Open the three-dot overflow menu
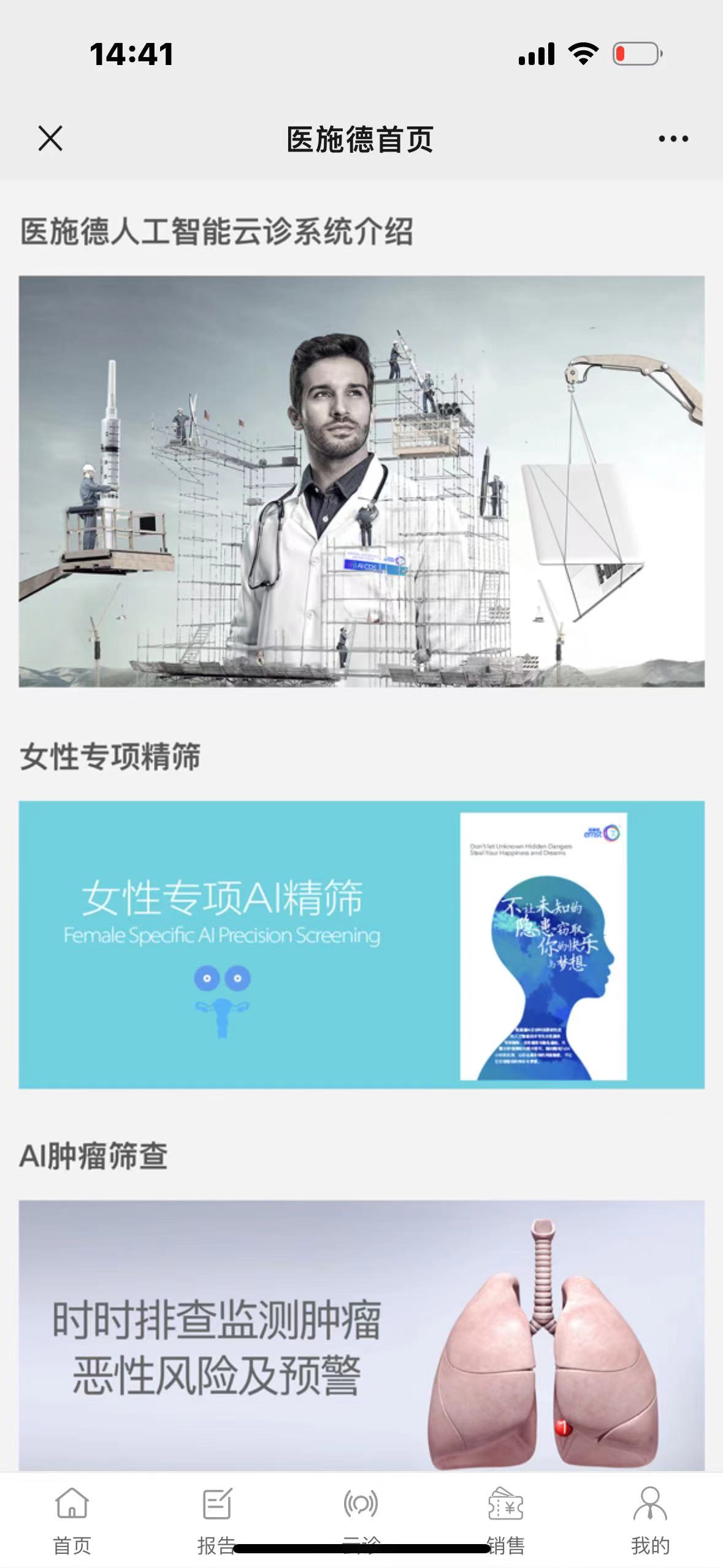This screenshot has width=723, height=1568. click(x=673, y=139)
